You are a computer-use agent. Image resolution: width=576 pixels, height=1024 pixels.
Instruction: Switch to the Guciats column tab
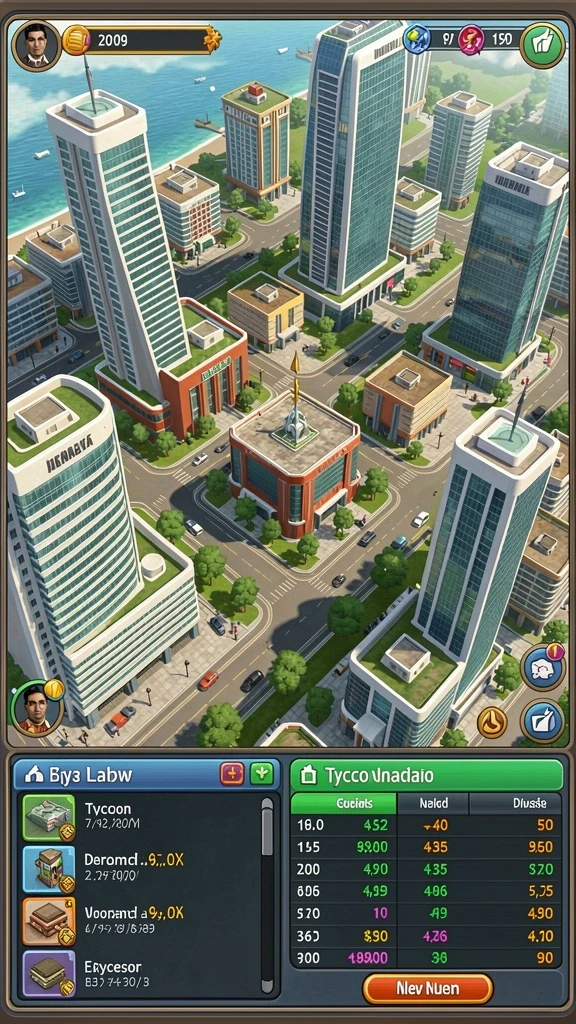pyautogui.click(x=344, y=803)
